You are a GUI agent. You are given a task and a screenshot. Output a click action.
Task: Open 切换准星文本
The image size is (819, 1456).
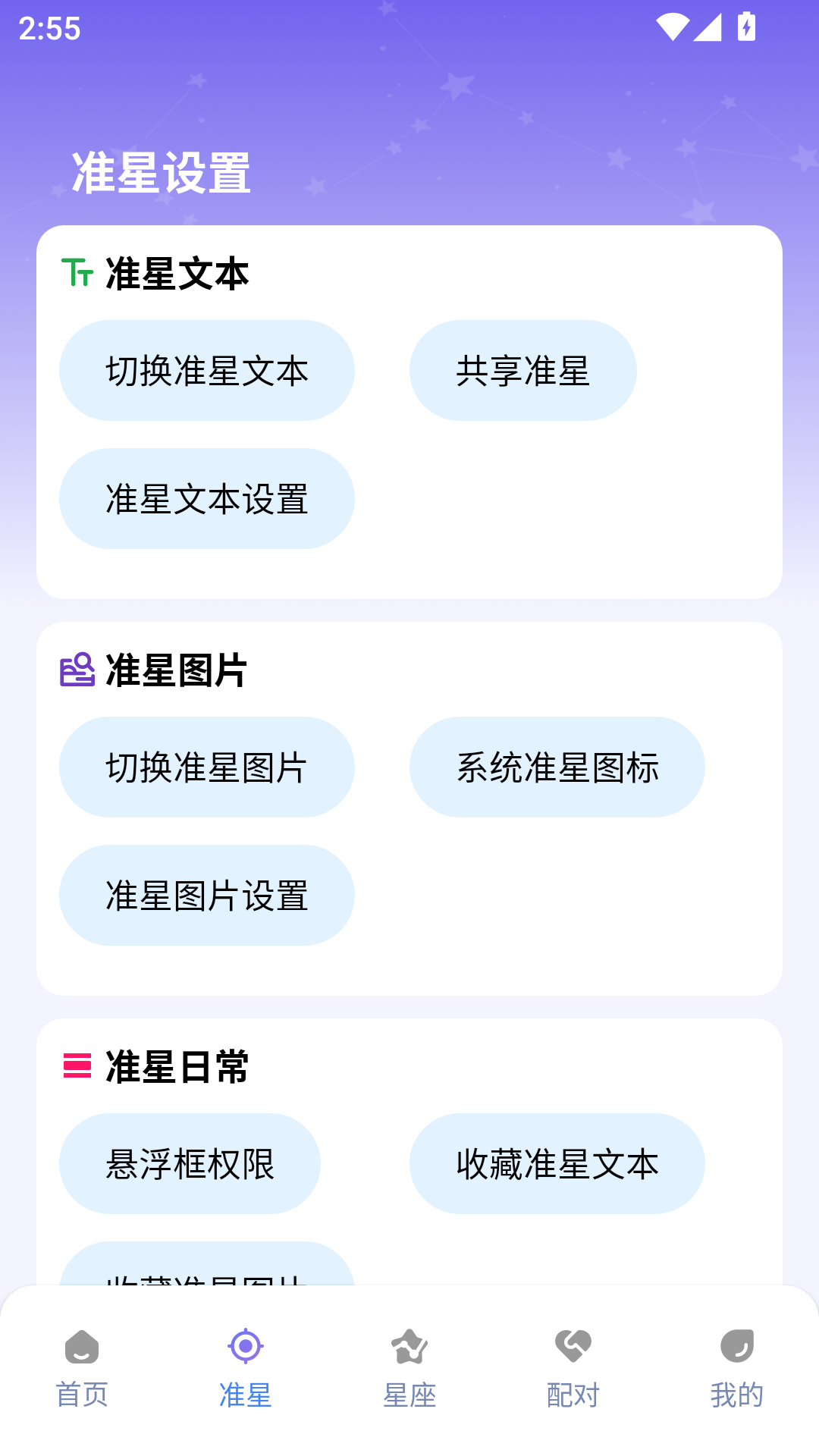pos(206,370)
